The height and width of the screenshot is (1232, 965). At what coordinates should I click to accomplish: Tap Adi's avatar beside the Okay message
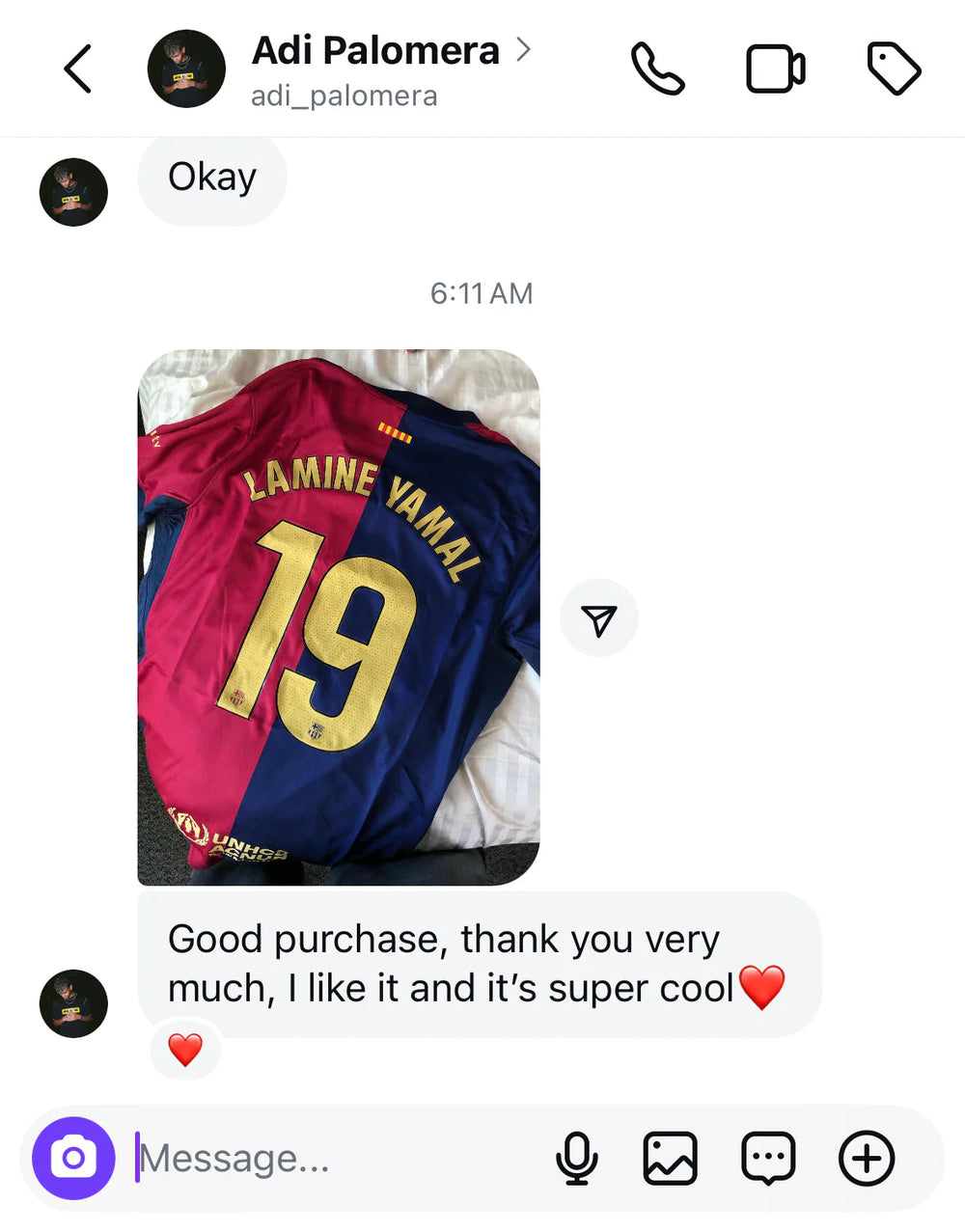73,192
